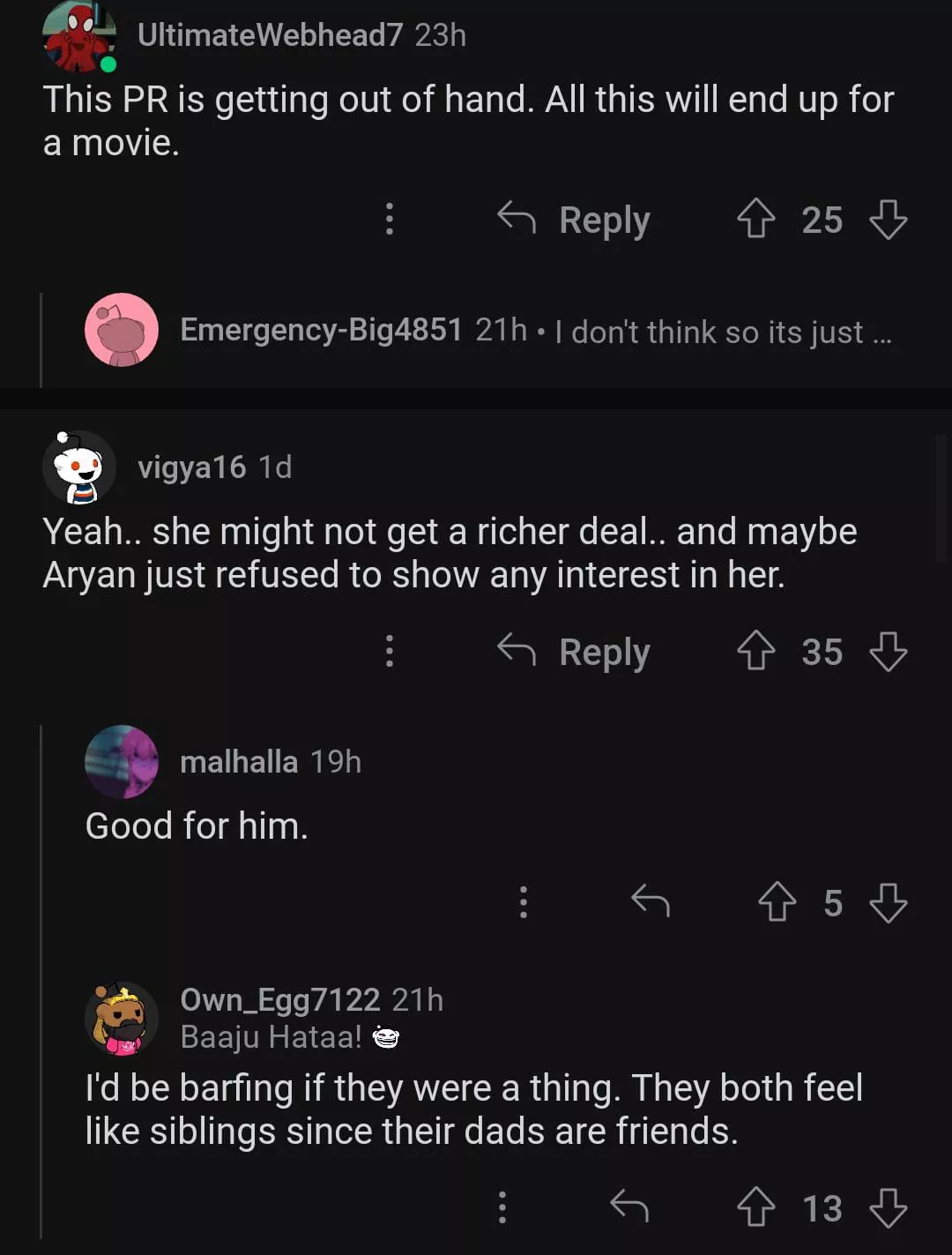View UltimateWebhead7's profile

coord(270,35)
